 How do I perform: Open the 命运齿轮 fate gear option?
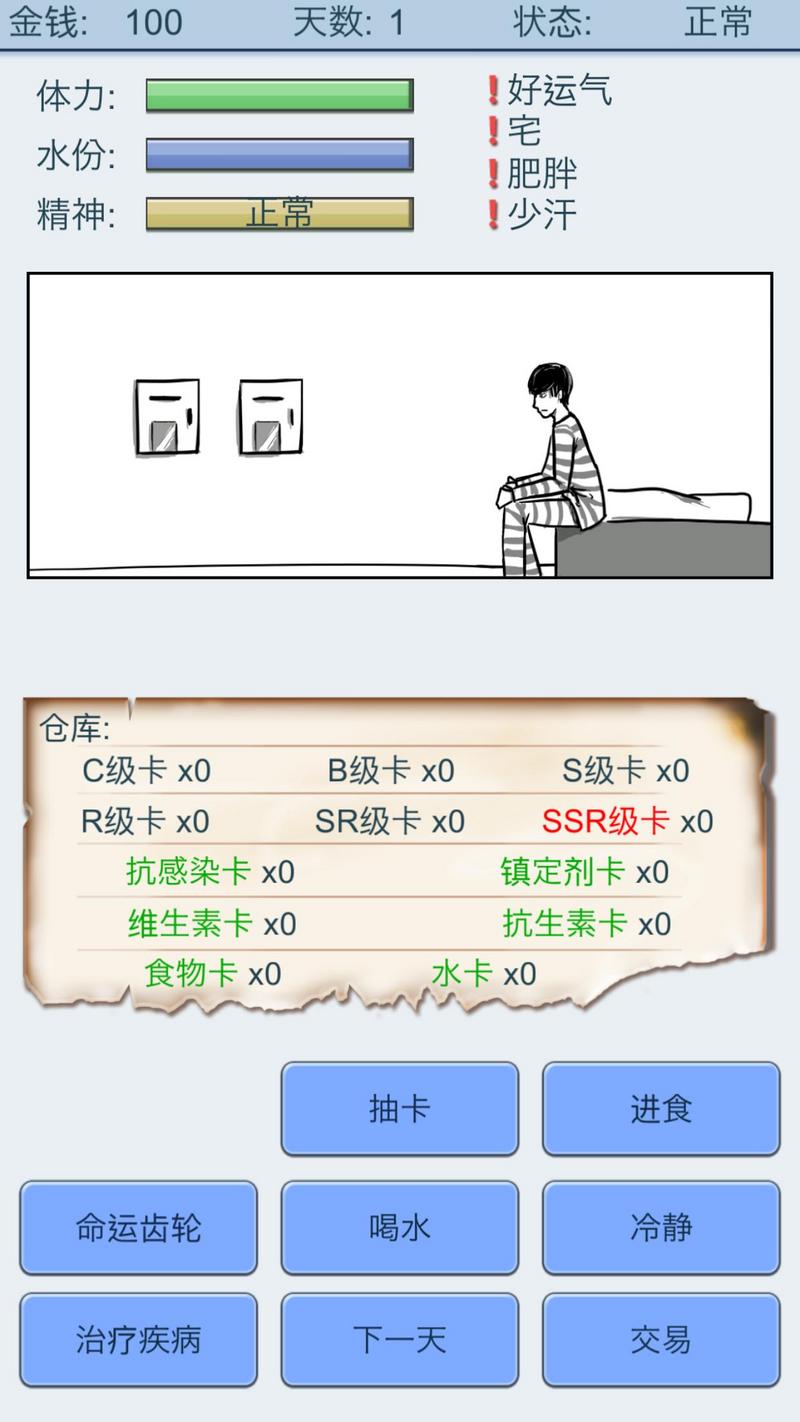138,1227
